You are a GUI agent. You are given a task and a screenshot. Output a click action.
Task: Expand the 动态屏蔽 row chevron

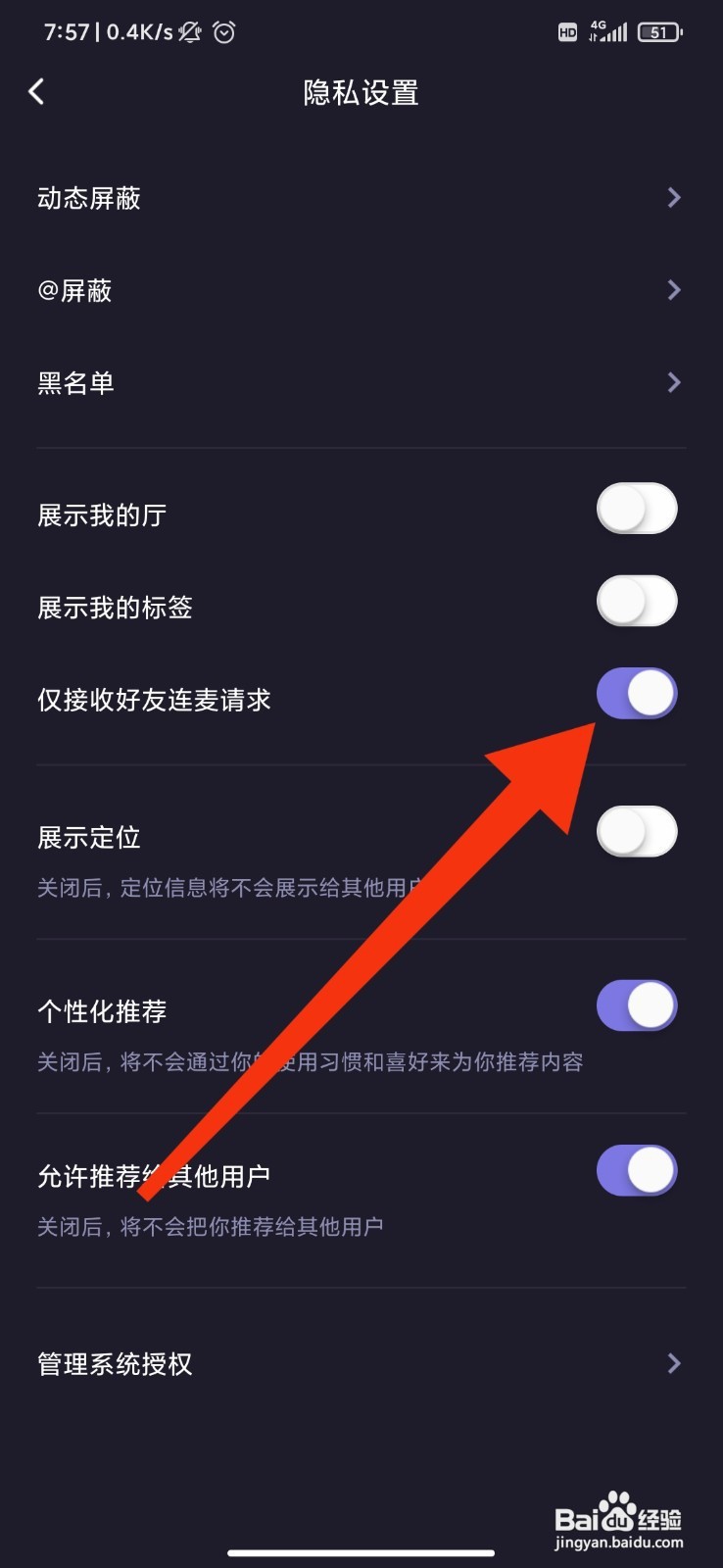674,197
